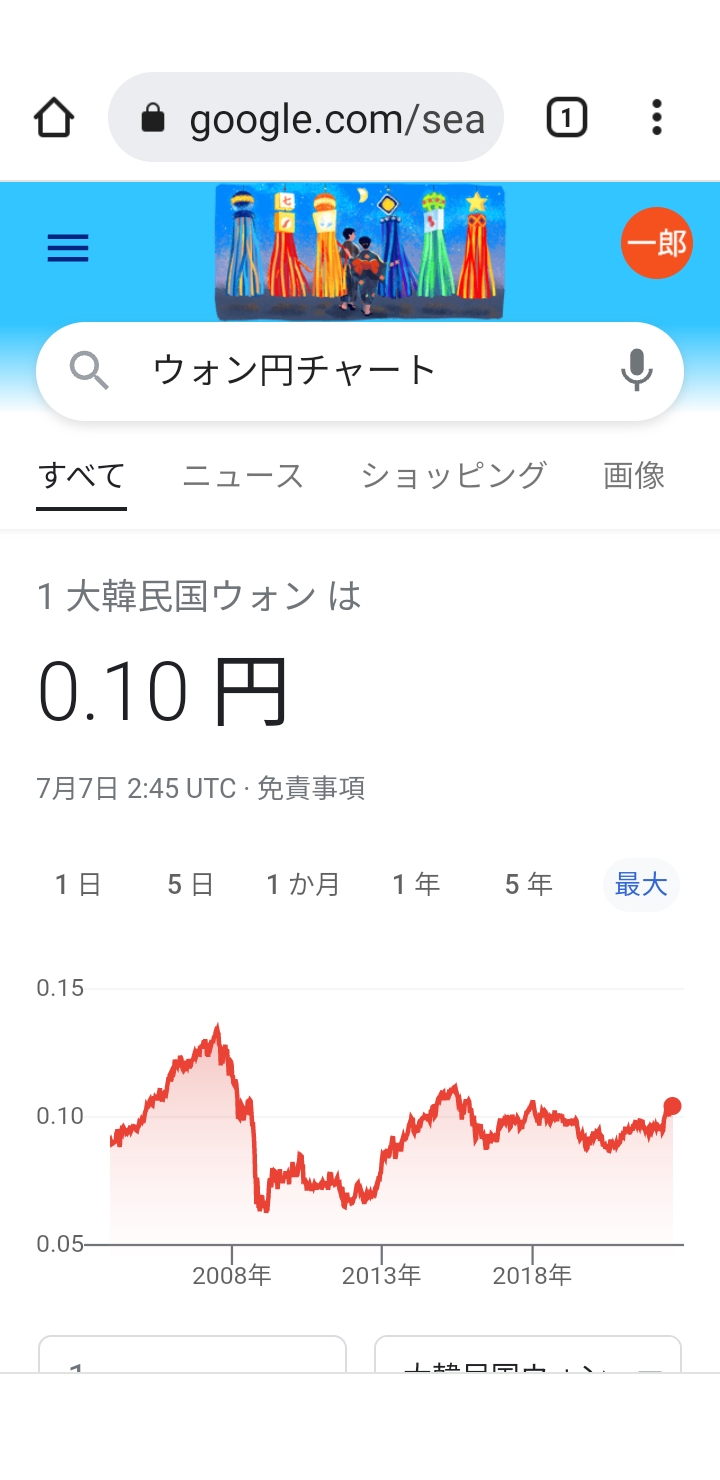Open the 免責事項 link
Screen dimensions: 720x1480
(x=311, y=789)
